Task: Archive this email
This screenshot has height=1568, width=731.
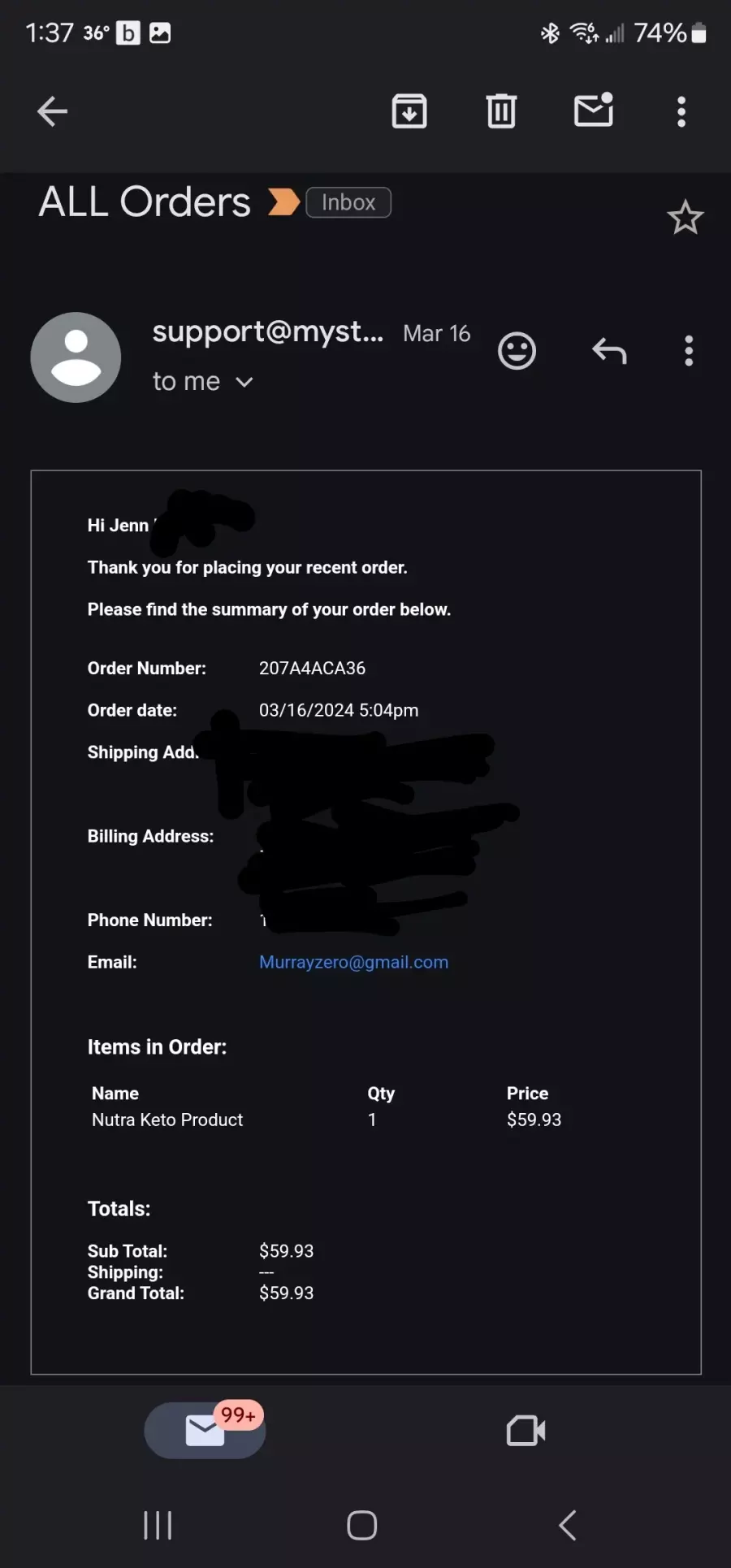Action: 409,111
